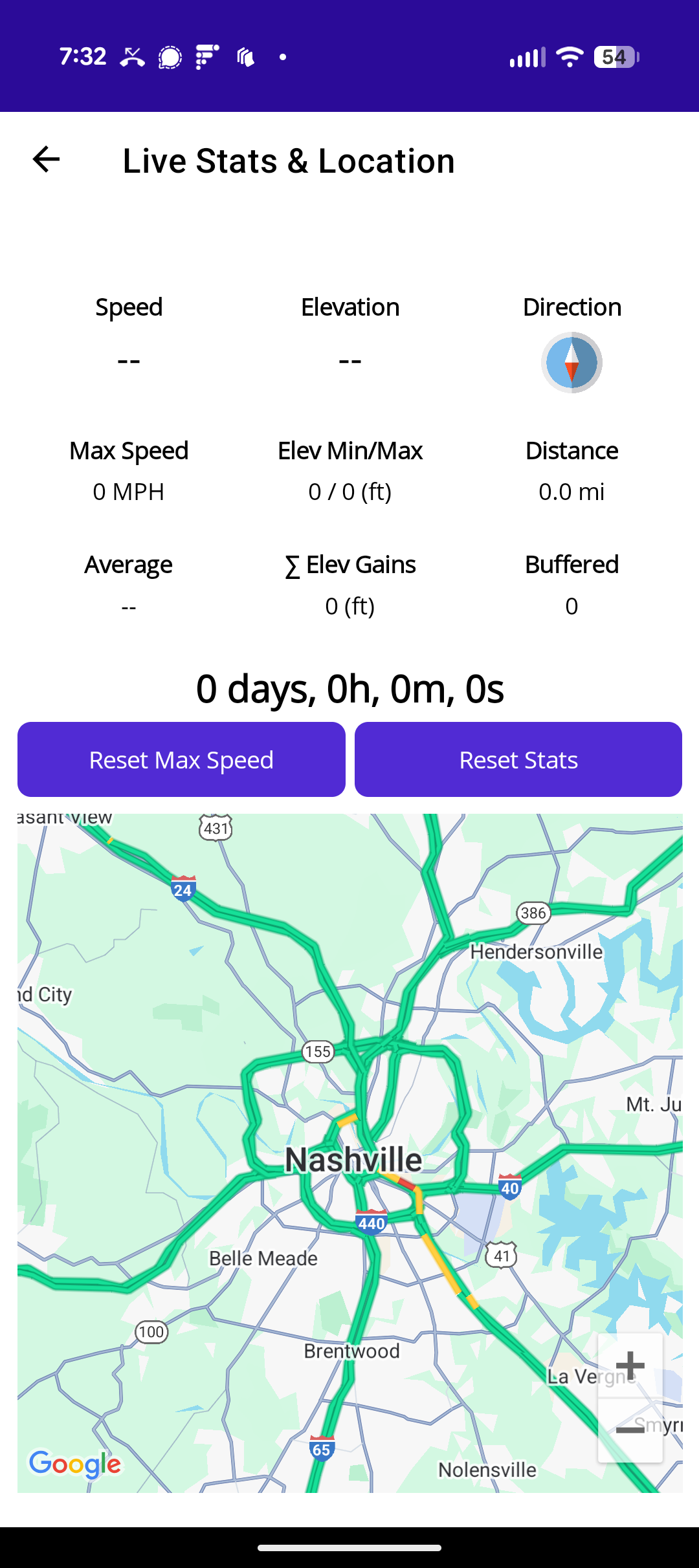
Task: Go back using the arrow icon
Action: [46, 159]
